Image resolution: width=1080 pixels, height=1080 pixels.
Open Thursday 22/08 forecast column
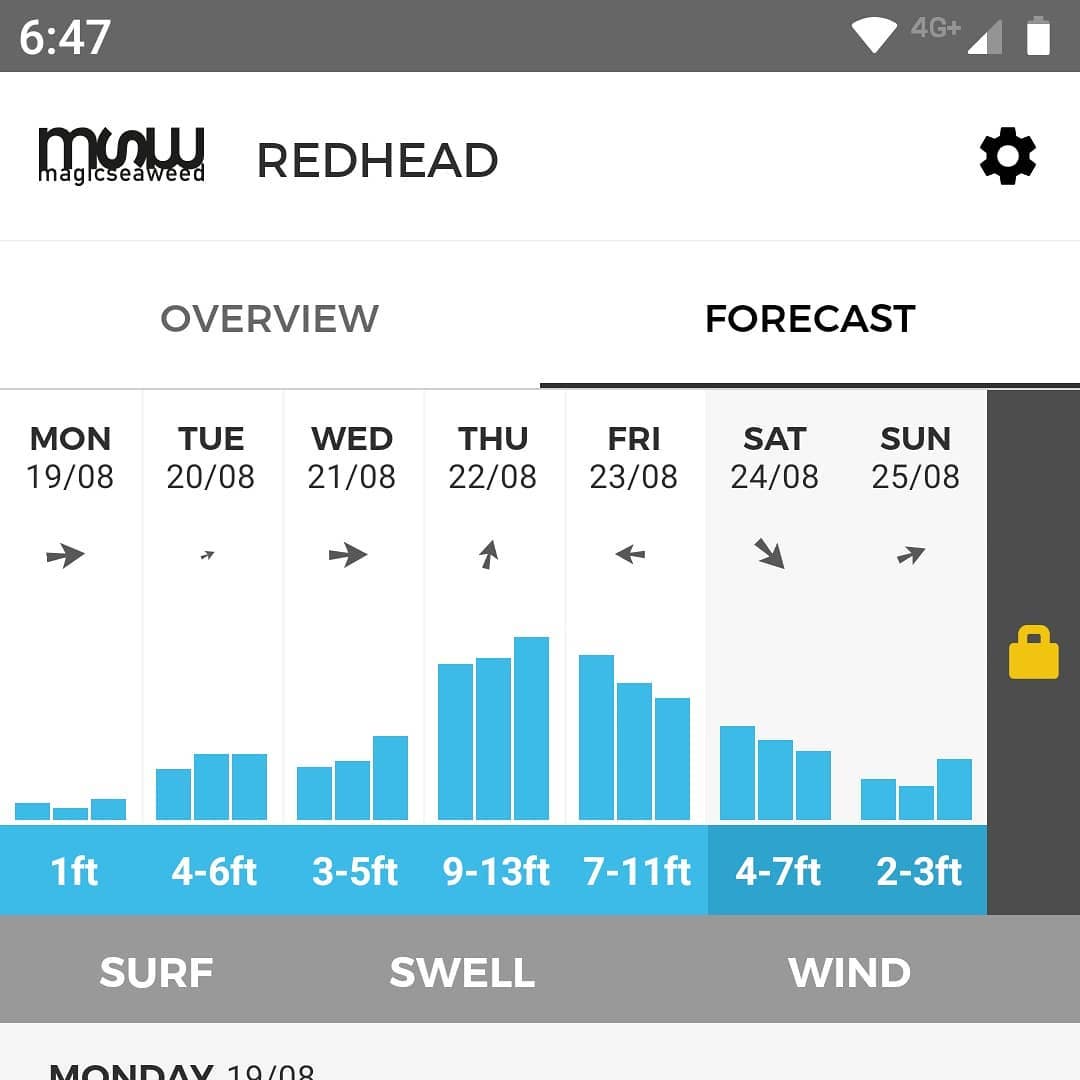[494, 652]
